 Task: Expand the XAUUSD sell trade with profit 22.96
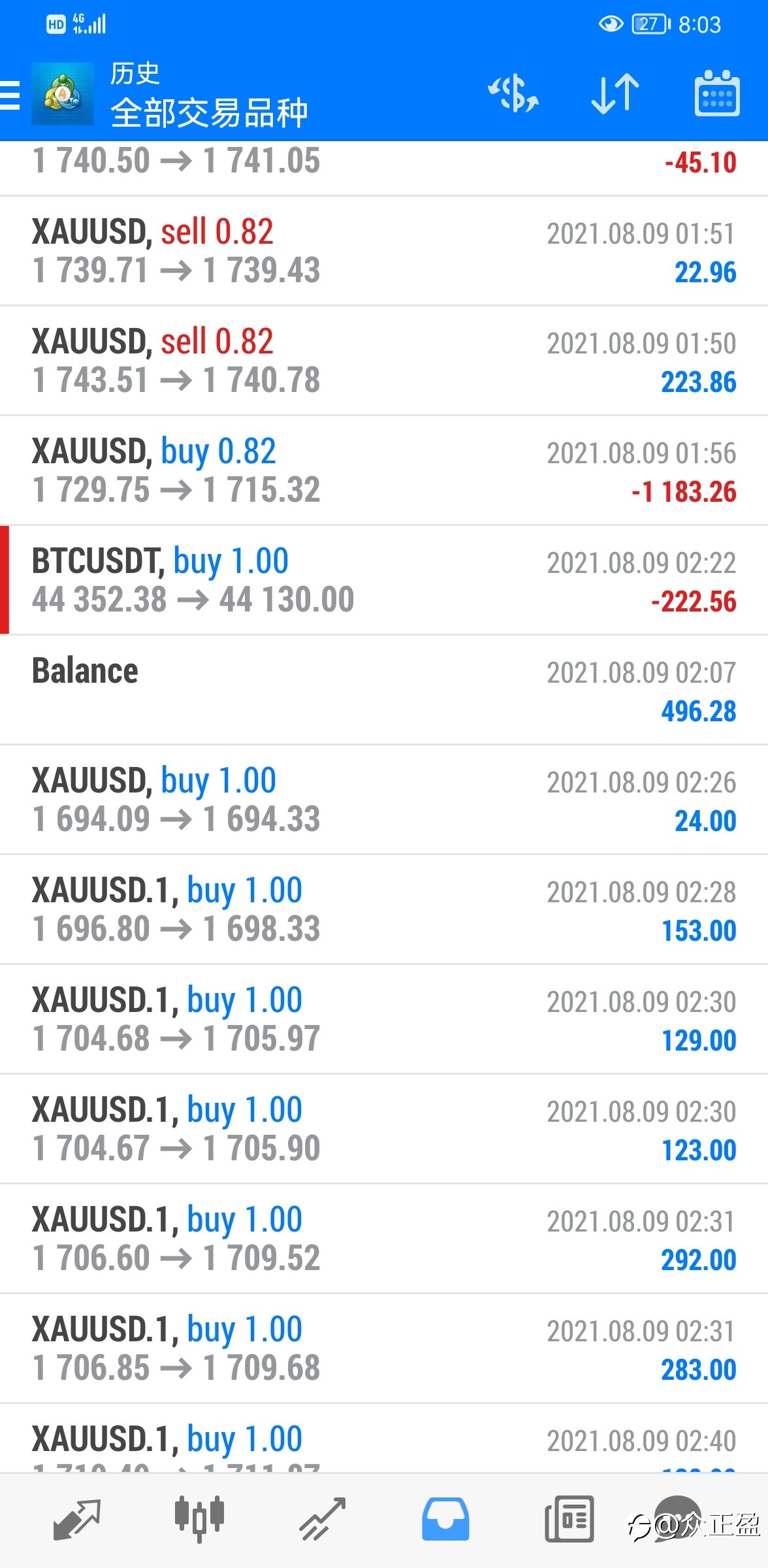click(384, 251)
